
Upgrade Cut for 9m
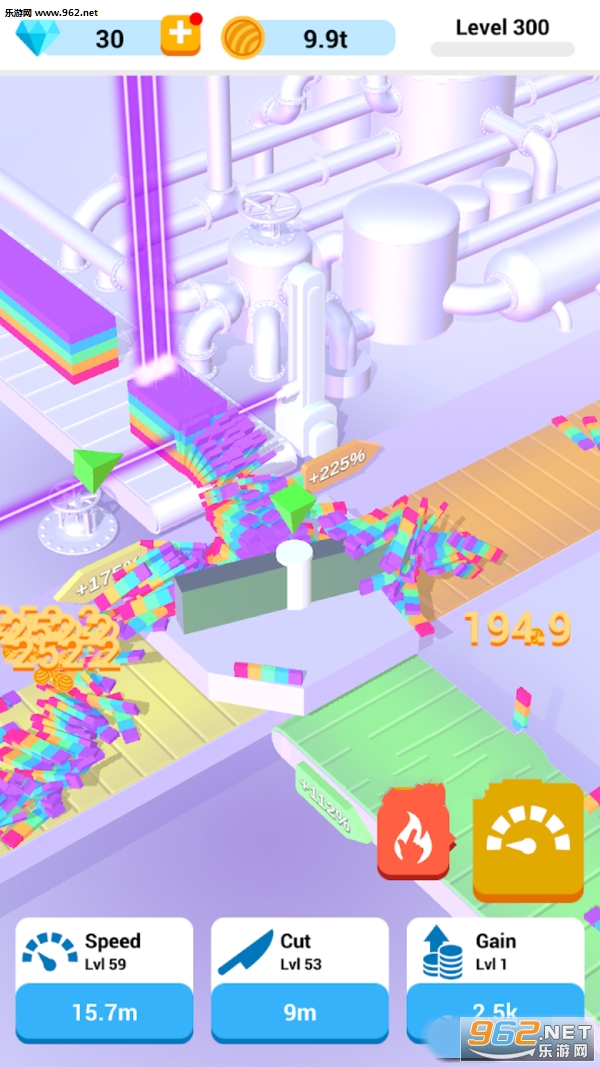point(299,1012)
